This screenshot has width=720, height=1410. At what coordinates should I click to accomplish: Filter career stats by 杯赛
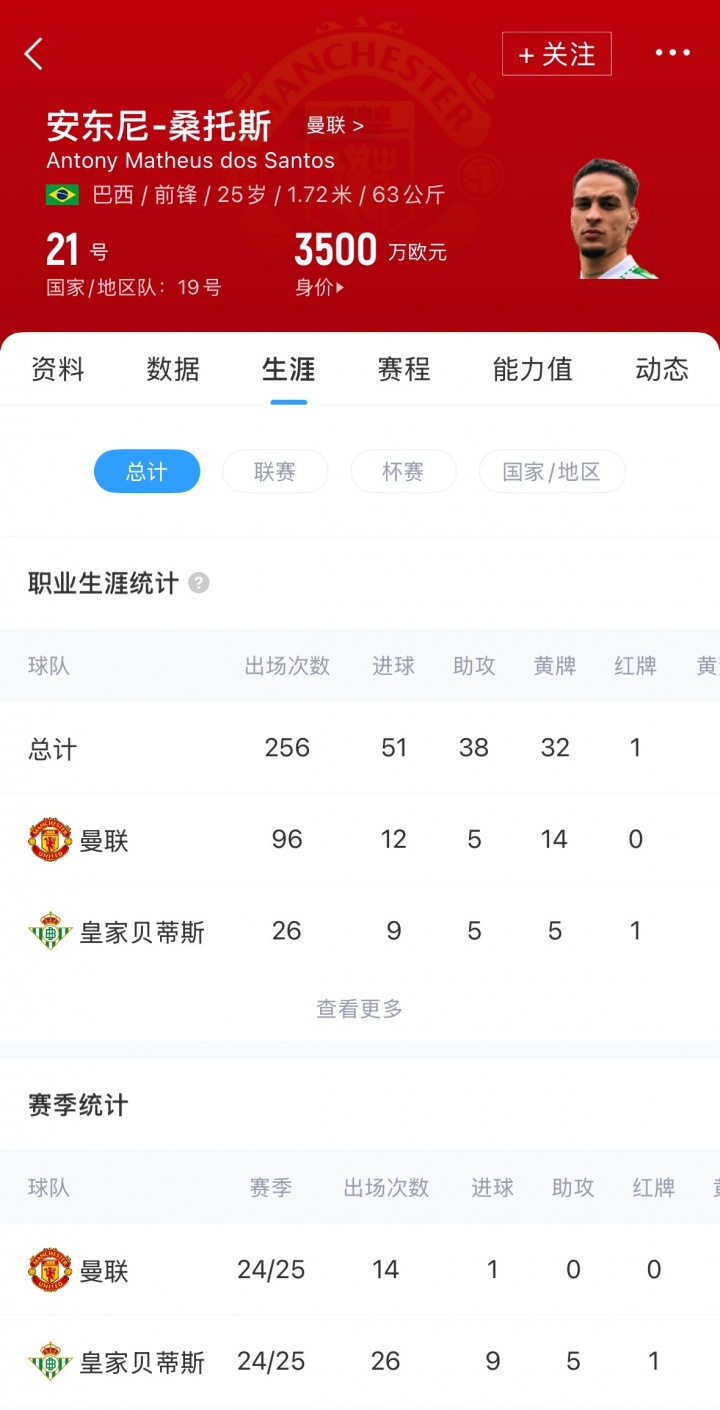click(x=402, y=472)
